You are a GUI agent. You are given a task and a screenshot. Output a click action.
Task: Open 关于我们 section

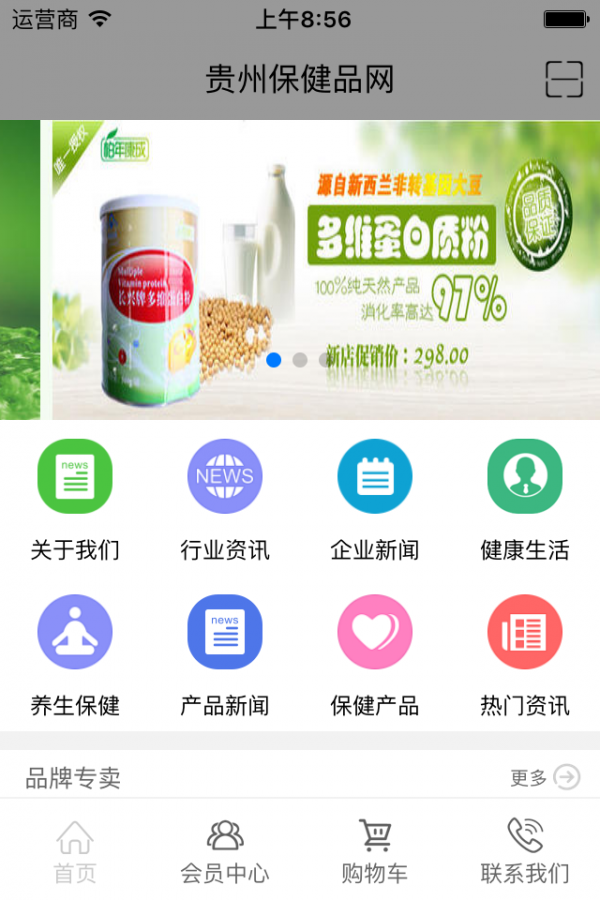click(x=75, y=500)
